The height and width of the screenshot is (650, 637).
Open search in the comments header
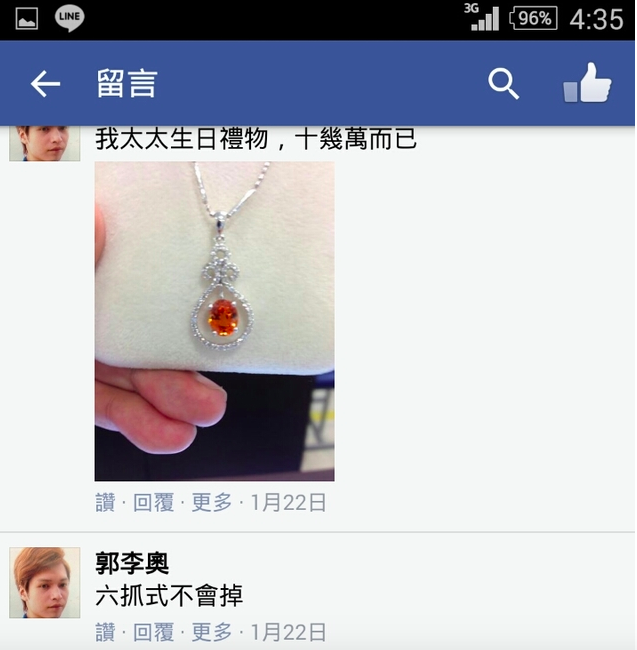click(503, 85)
